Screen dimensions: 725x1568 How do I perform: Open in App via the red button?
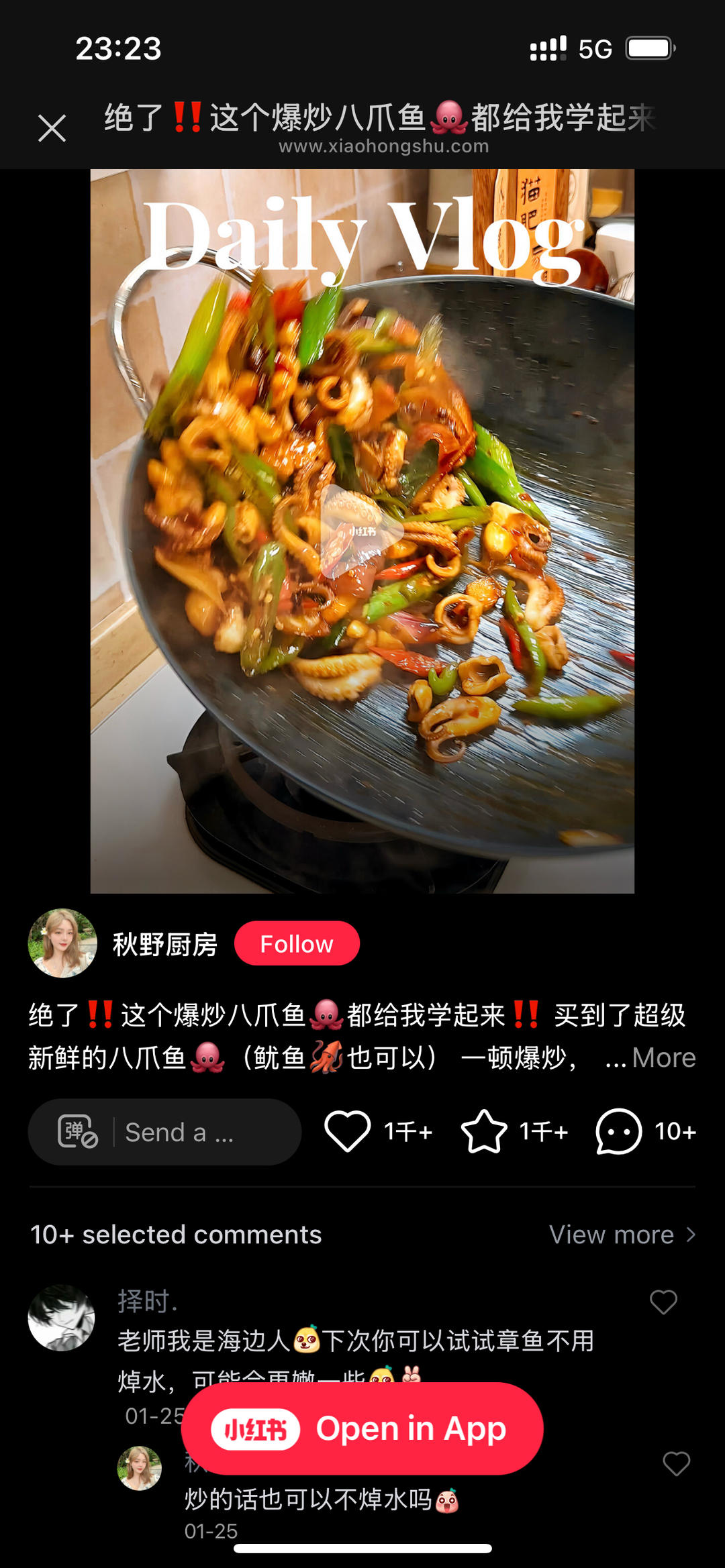pyautogui.click(x=362, y=1429)
